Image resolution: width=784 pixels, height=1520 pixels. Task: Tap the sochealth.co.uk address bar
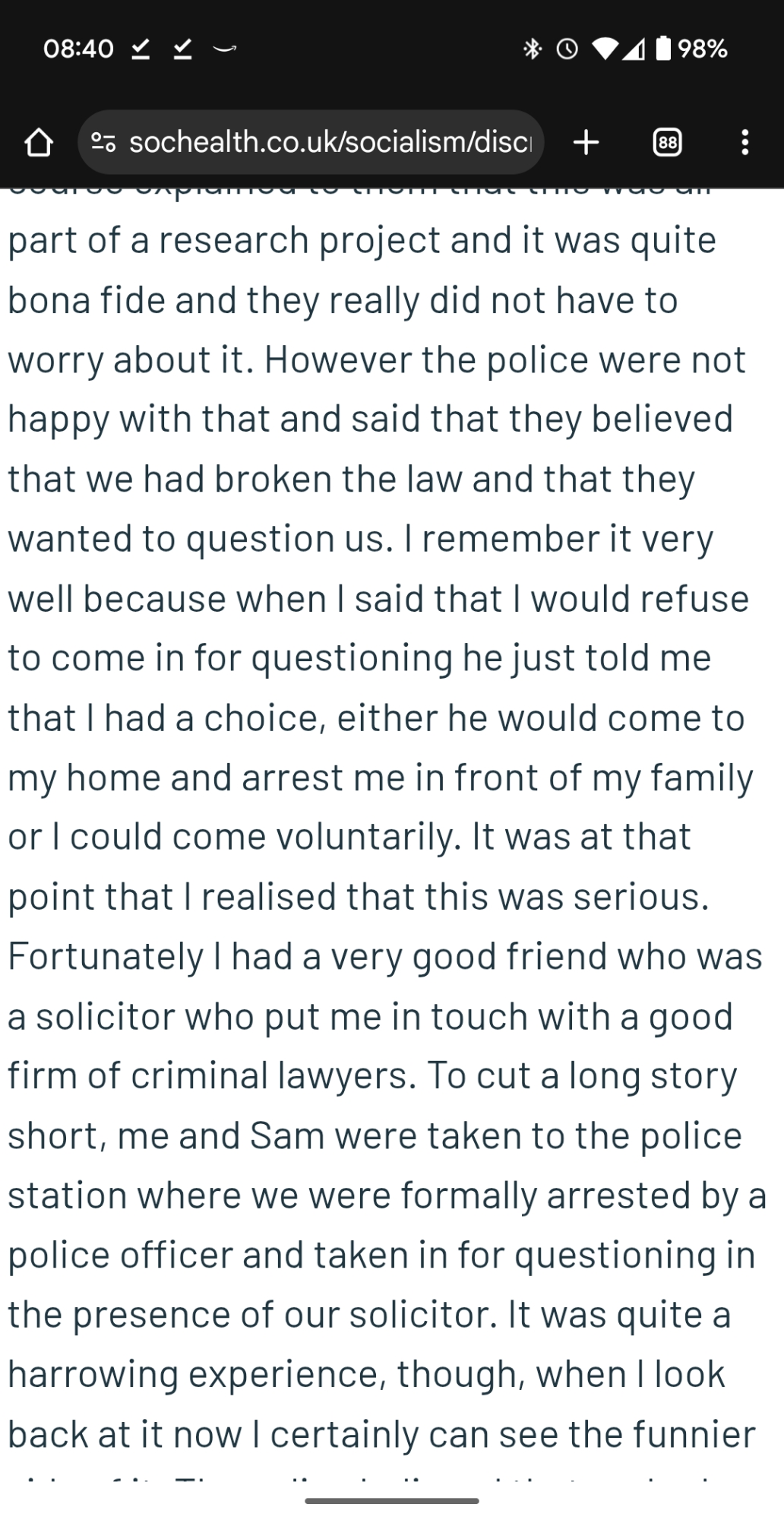click(330, 142)
